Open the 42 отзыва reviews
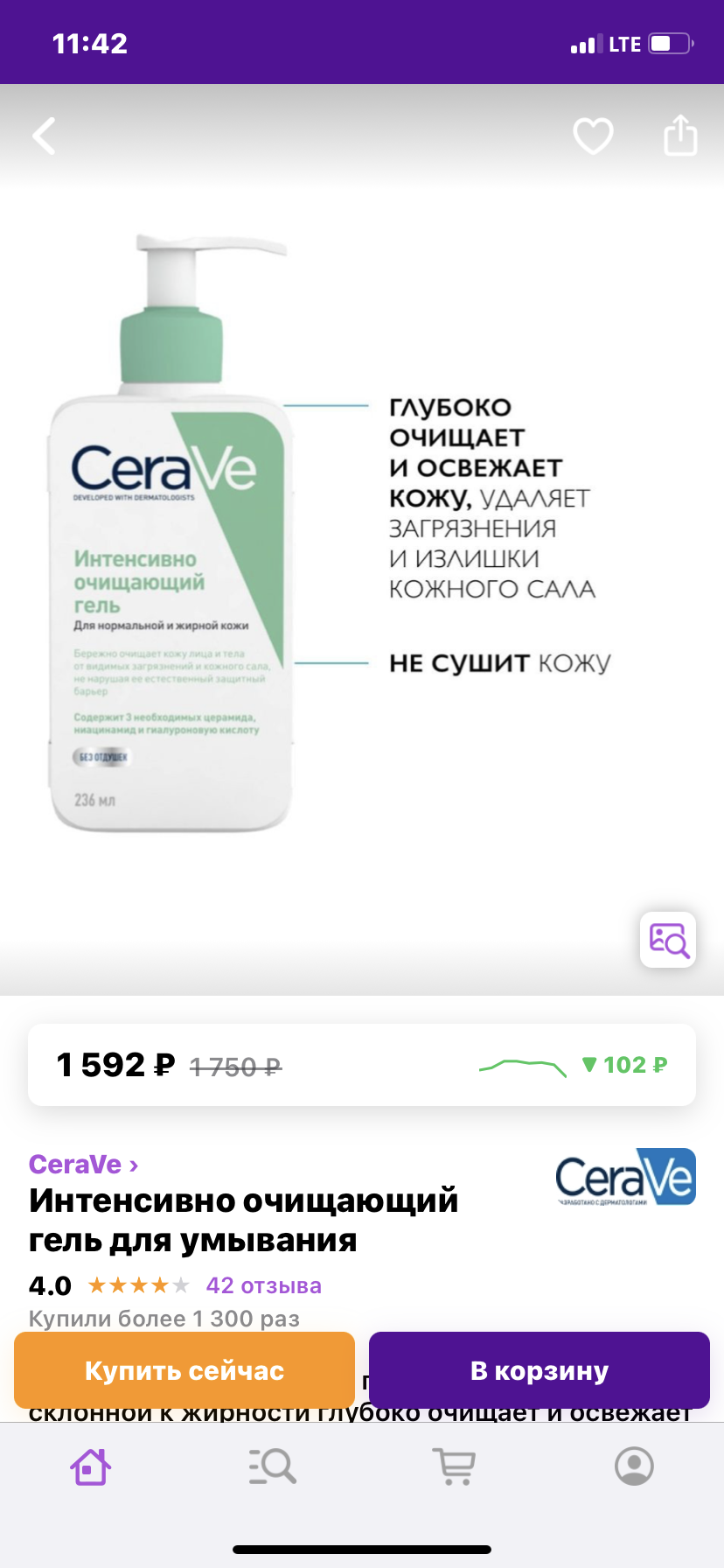Image resolution: width=724 pixels, height=1568 pixels. tap(263, 1285)
